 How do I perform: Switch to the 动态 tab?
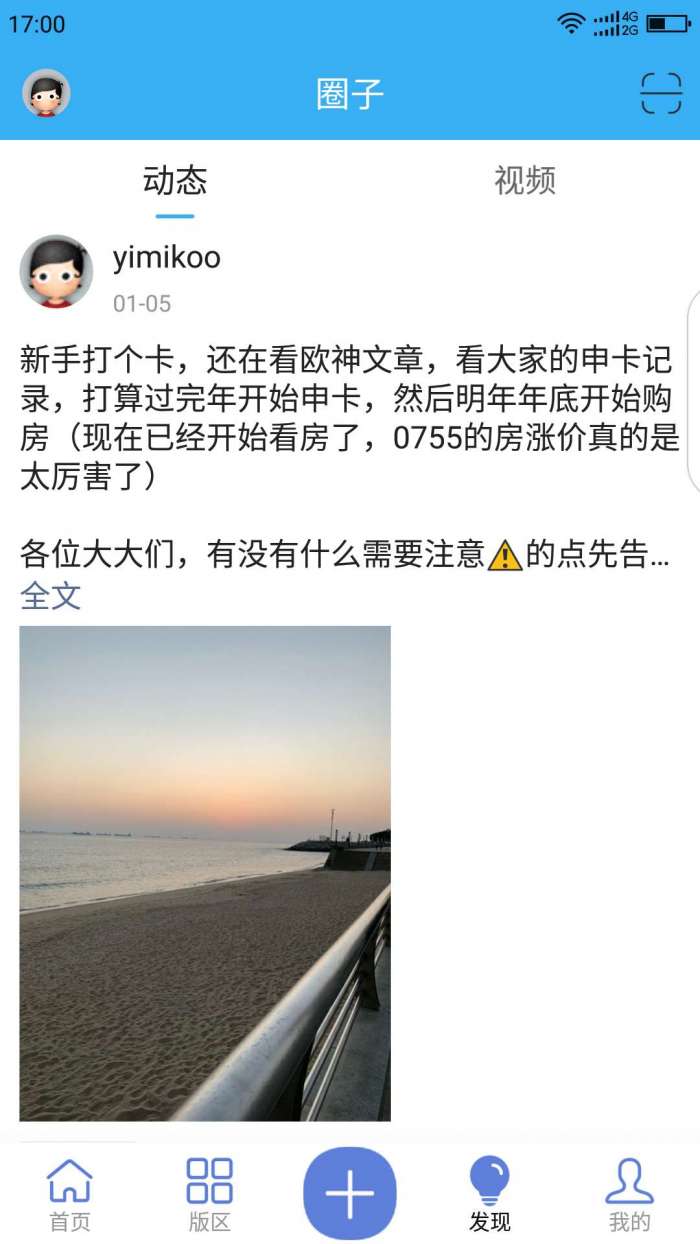tap(175, 181)
